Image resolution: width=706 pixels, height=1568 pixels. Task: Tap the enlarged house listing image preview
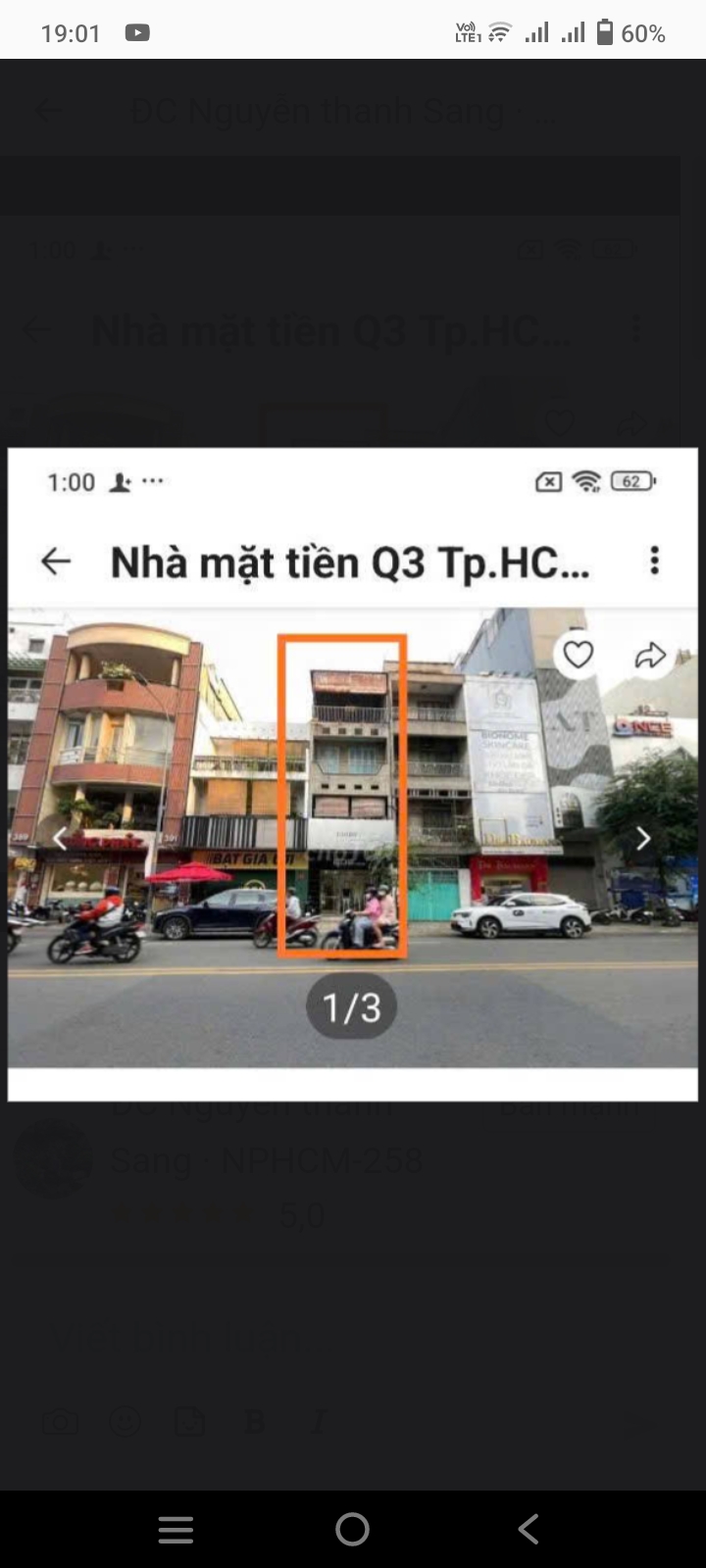pos(353,774)
